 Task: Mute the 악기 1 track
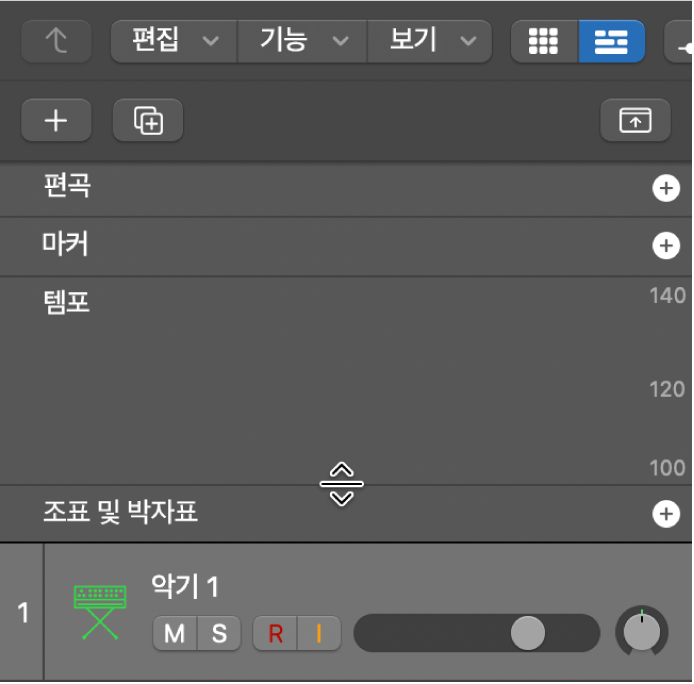click(x=175, y=633)
